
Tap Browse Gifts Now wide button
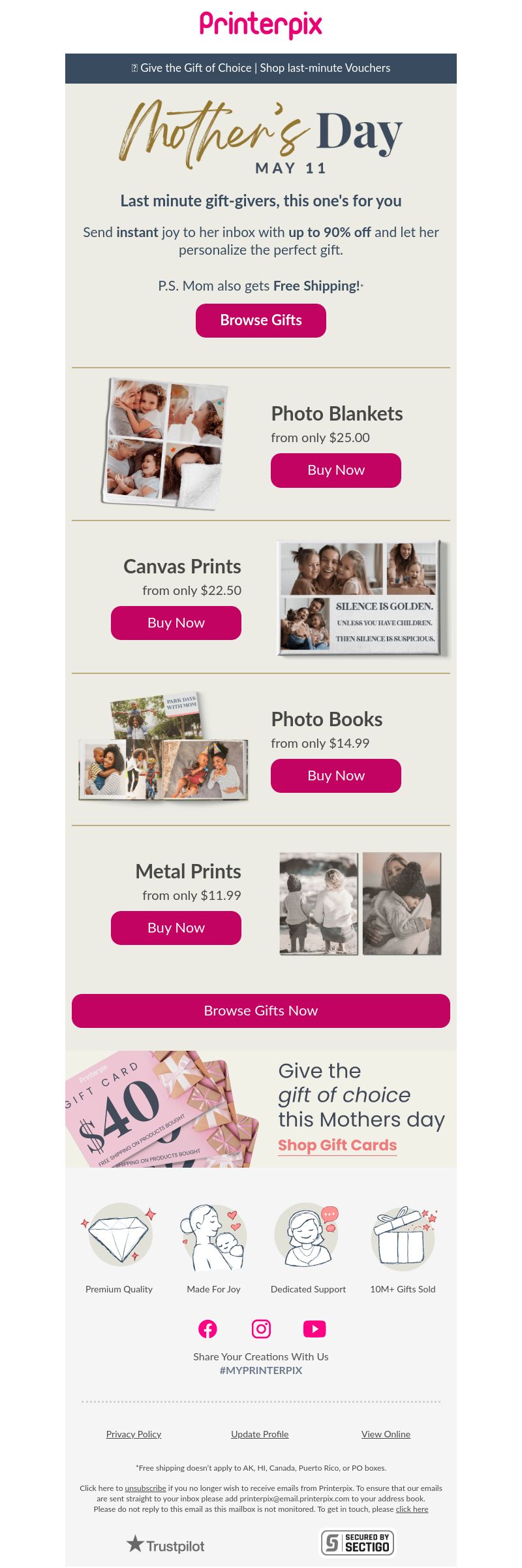(x=261, y=1011)
